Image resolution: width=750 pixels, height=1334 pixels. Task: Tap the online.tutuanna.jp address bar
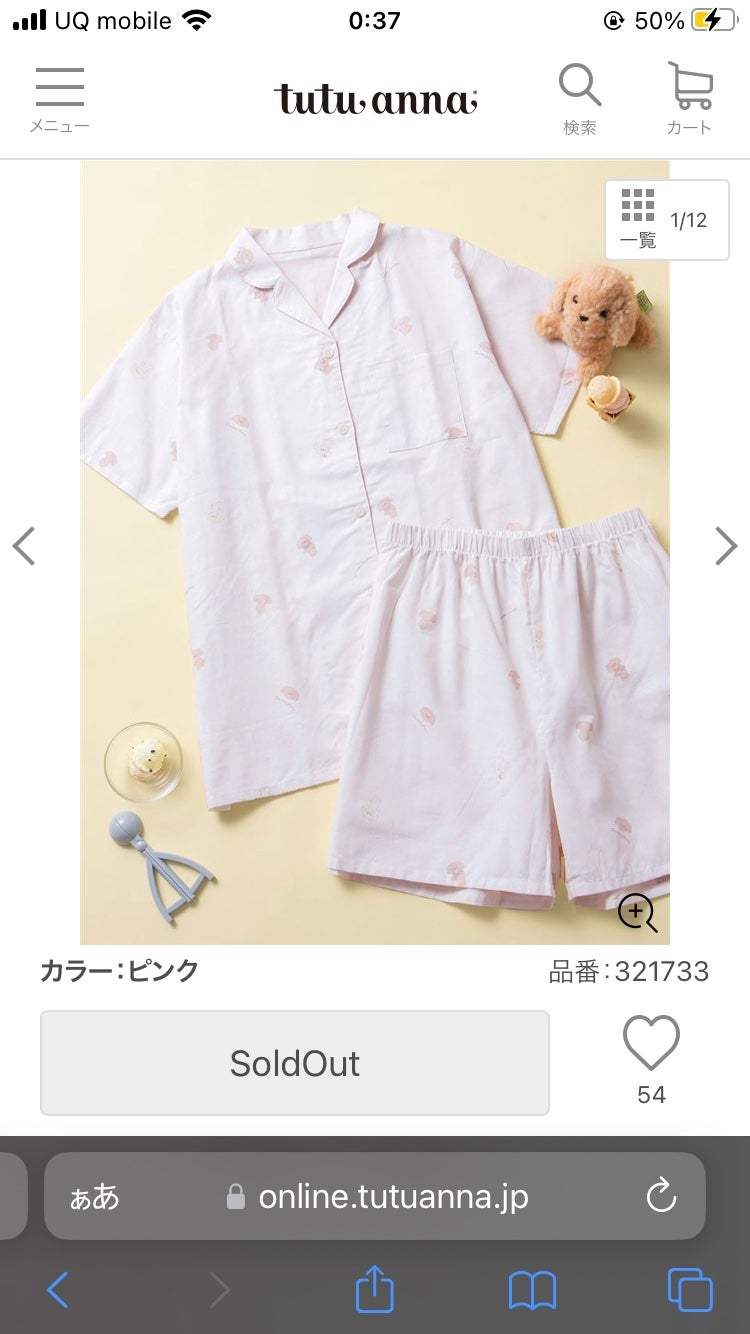click(392, 1197)
